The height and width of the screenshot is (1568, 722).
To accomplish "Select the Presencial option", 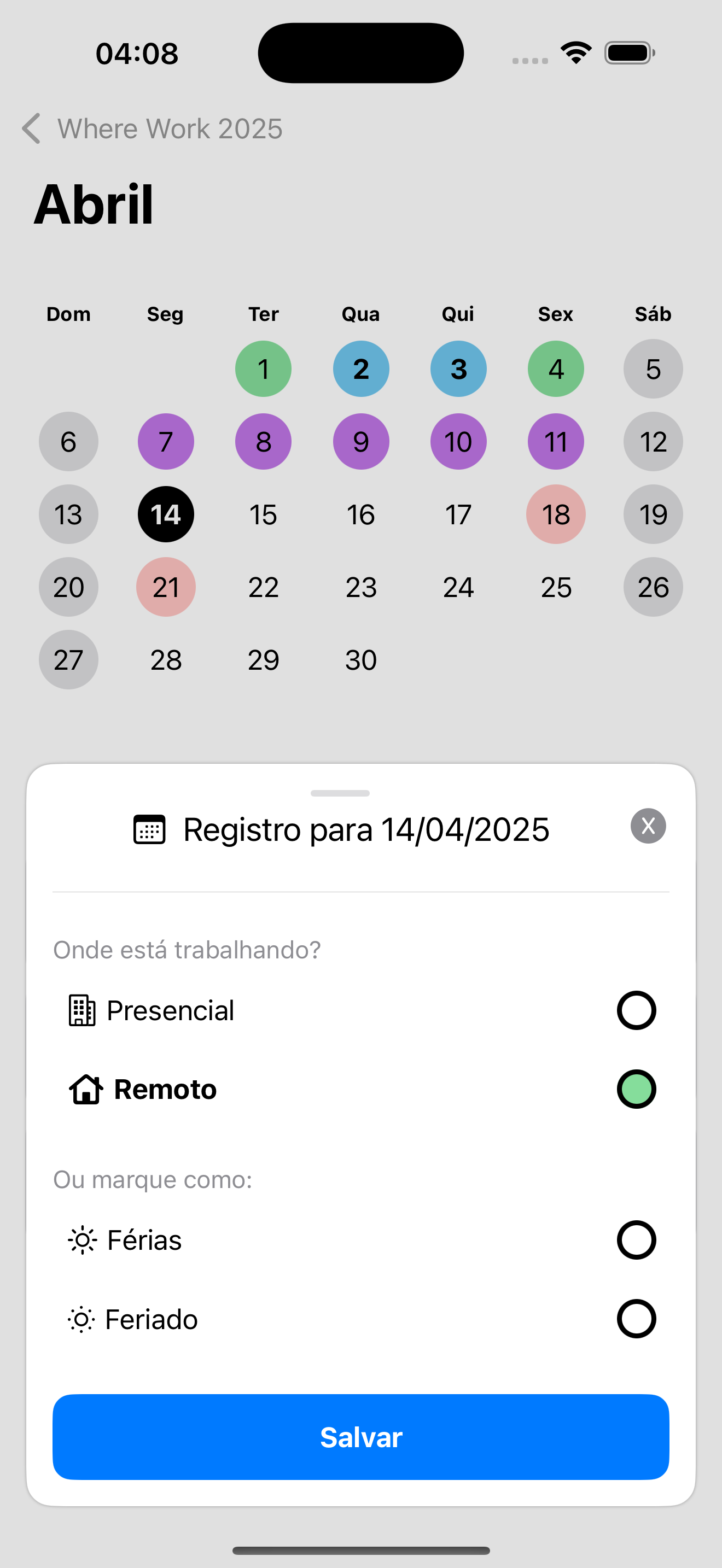I will point(636,1010).
